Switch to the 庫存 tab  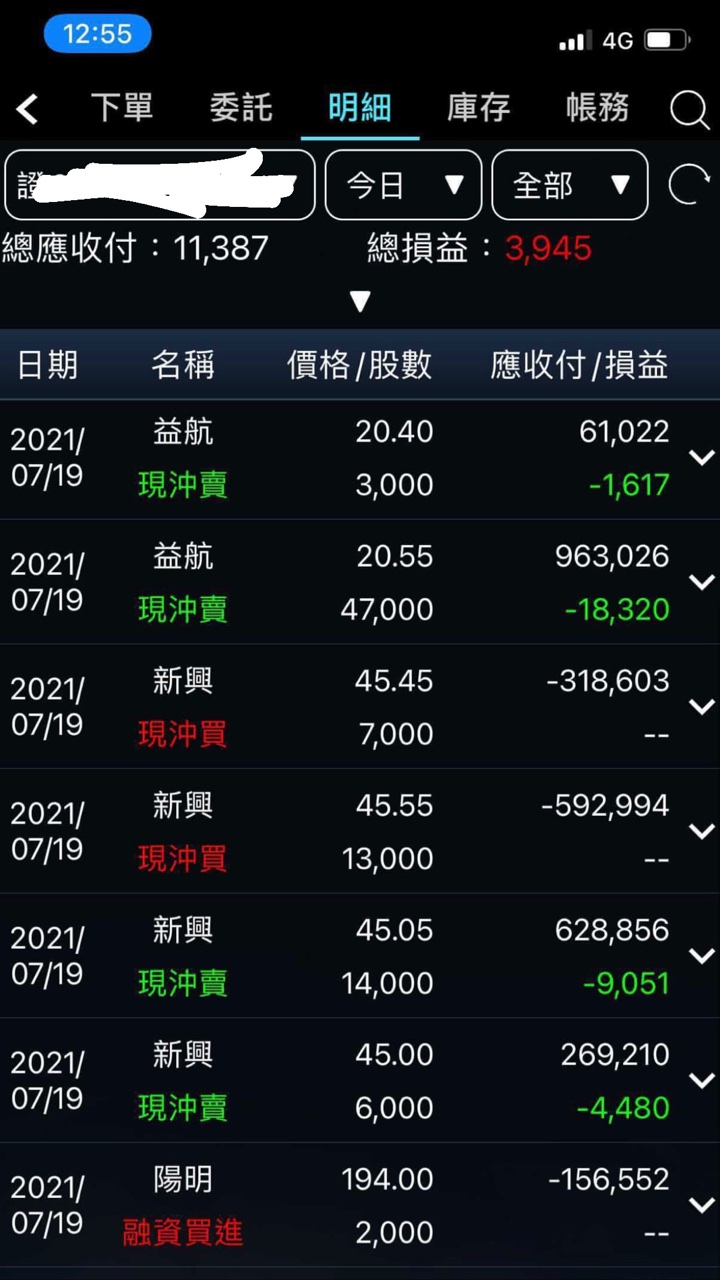pyautogui.click(x=478, y=108)
